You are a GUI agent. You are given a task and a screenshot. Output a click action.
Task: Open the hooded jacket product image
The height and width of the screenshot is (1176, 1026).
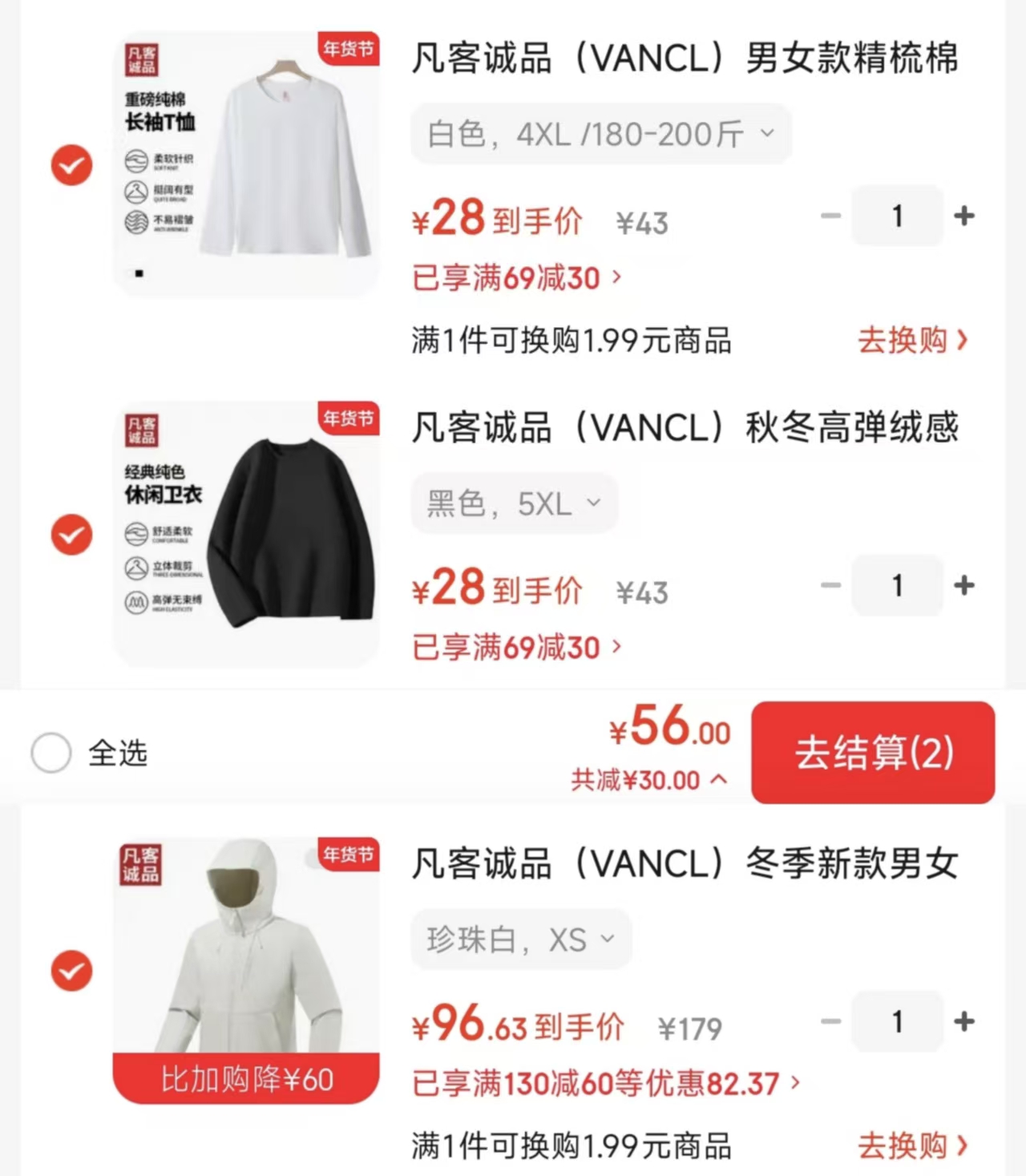pyautogui.click(x=246, y=954)
